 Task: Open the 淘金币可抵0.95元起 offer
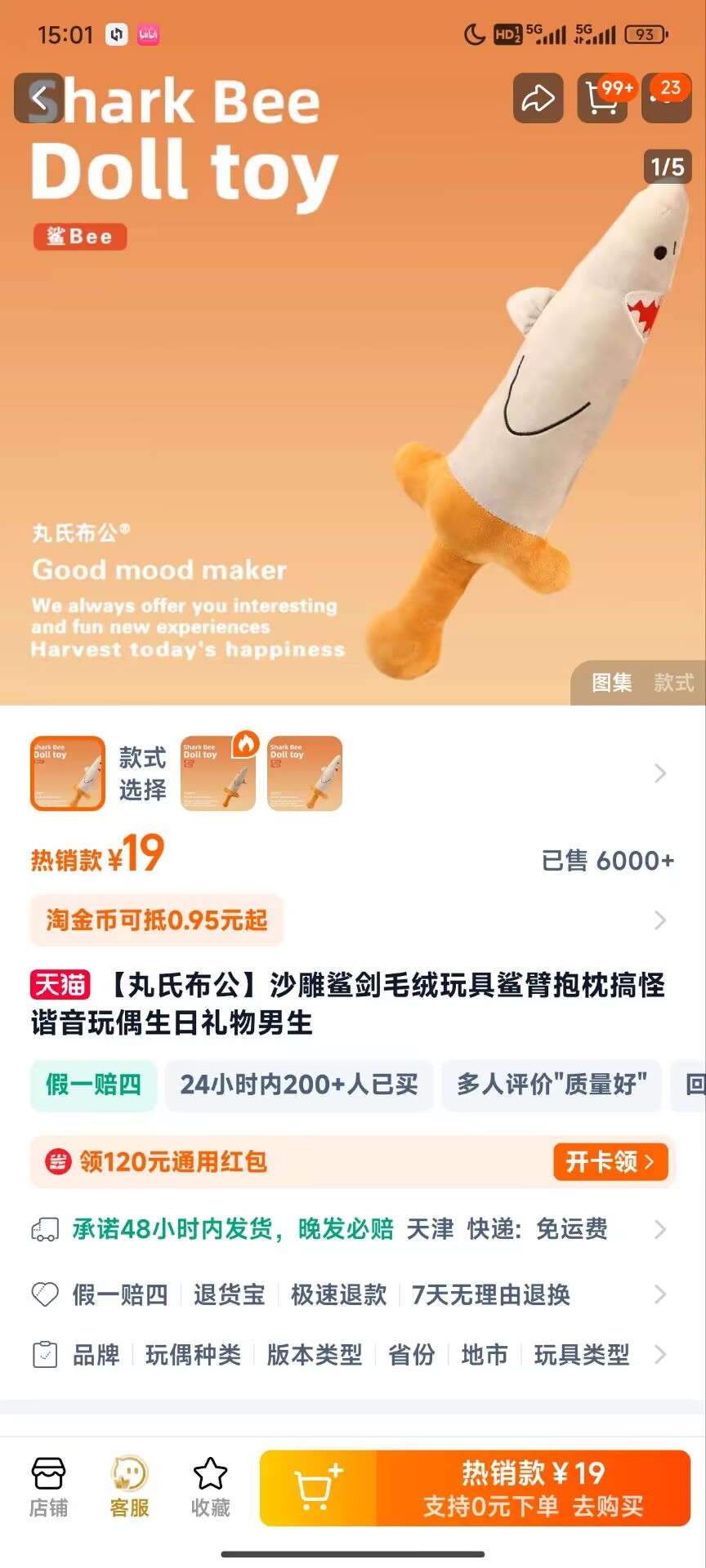(x=157, y=920)
